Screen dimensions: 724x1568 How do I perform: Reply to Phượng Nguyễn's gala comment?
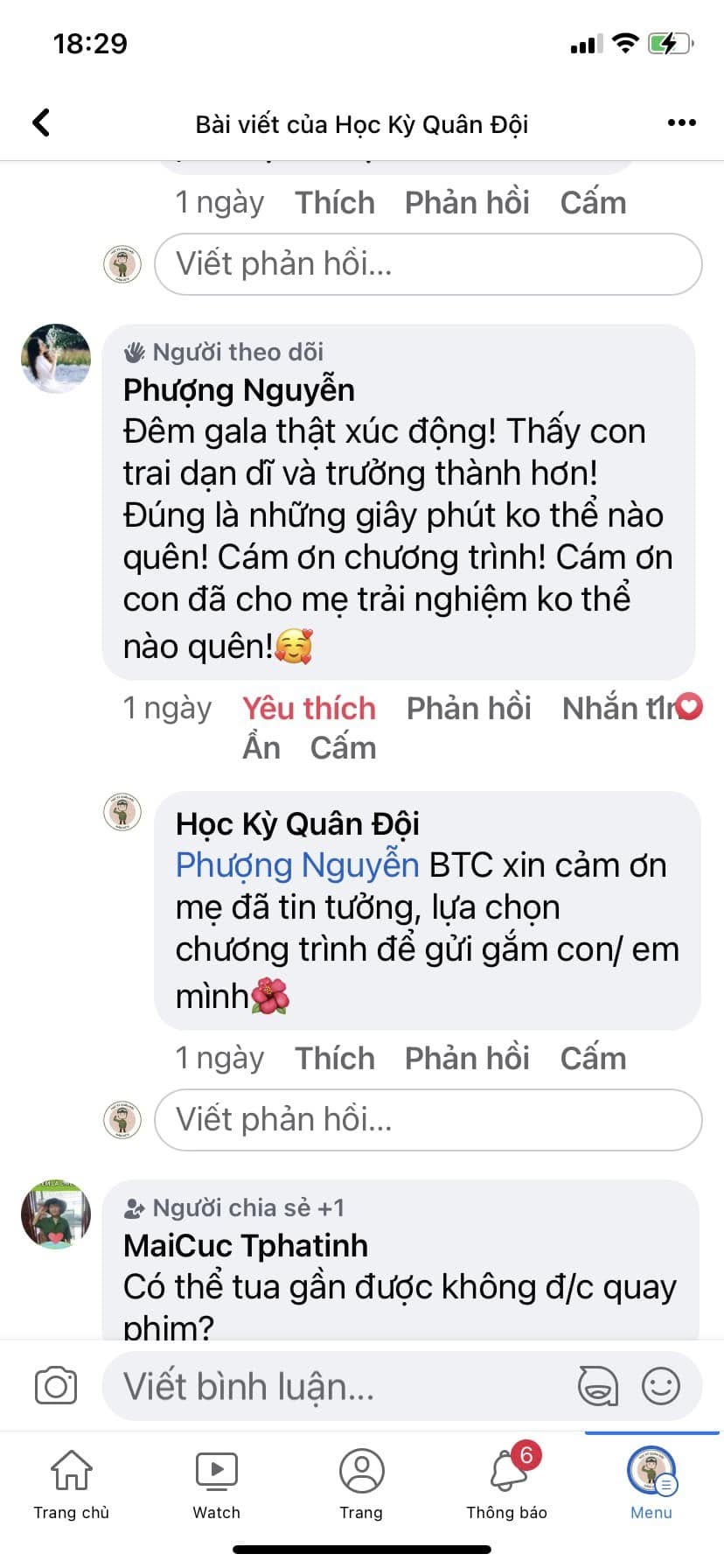click(x=469, y=708)
